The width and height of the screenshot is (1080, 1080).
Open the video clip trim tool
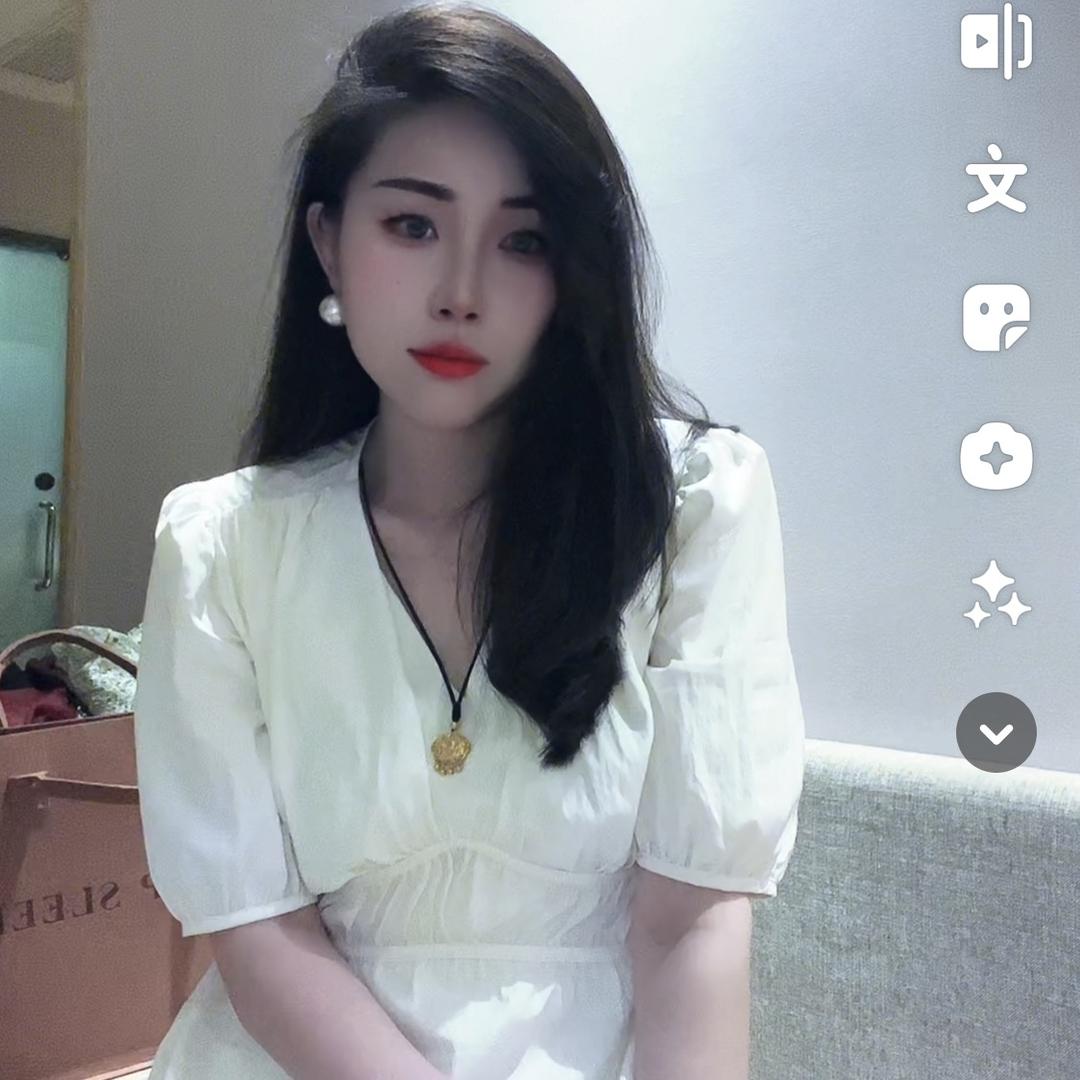coord(996,41)
